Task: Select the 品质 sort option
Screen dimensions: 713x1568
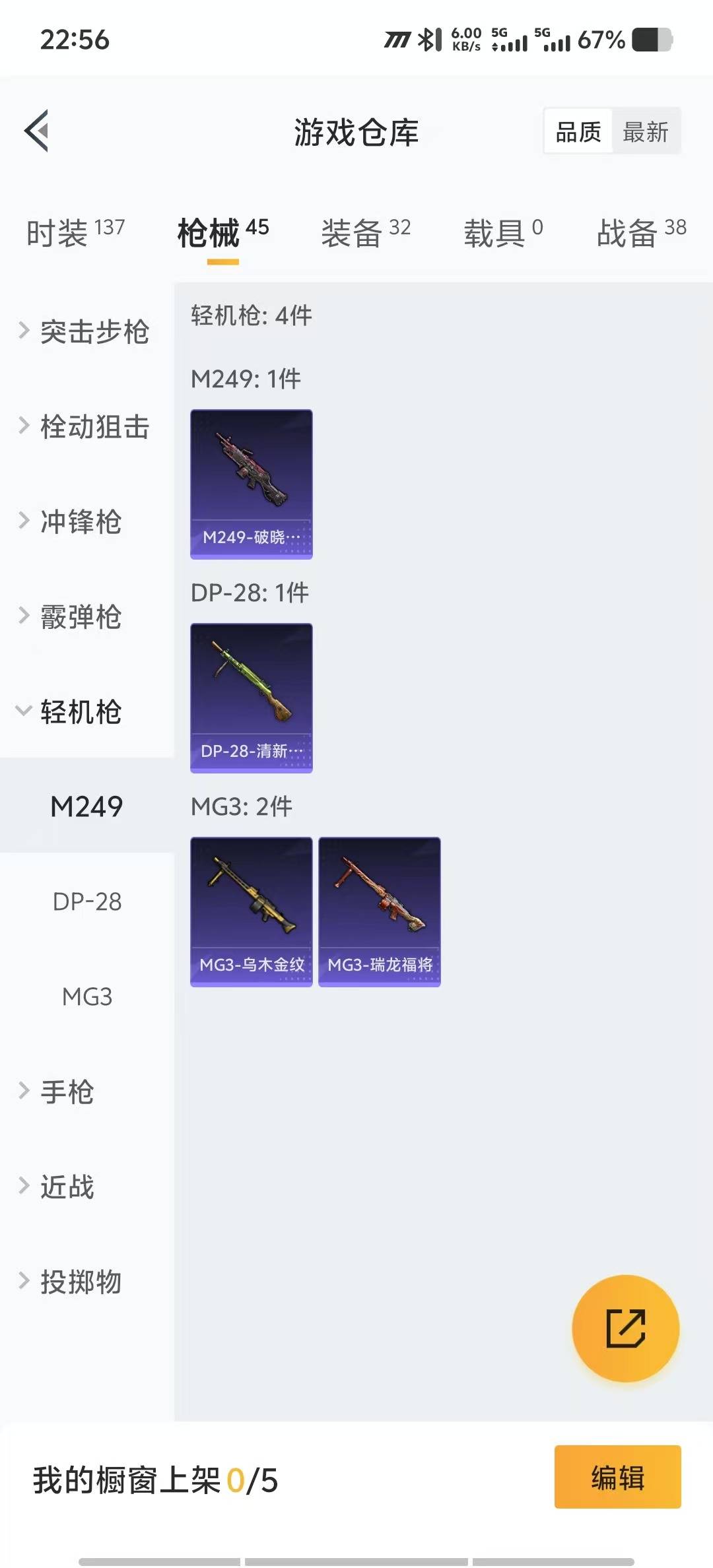Action: (x=578, y=132)
